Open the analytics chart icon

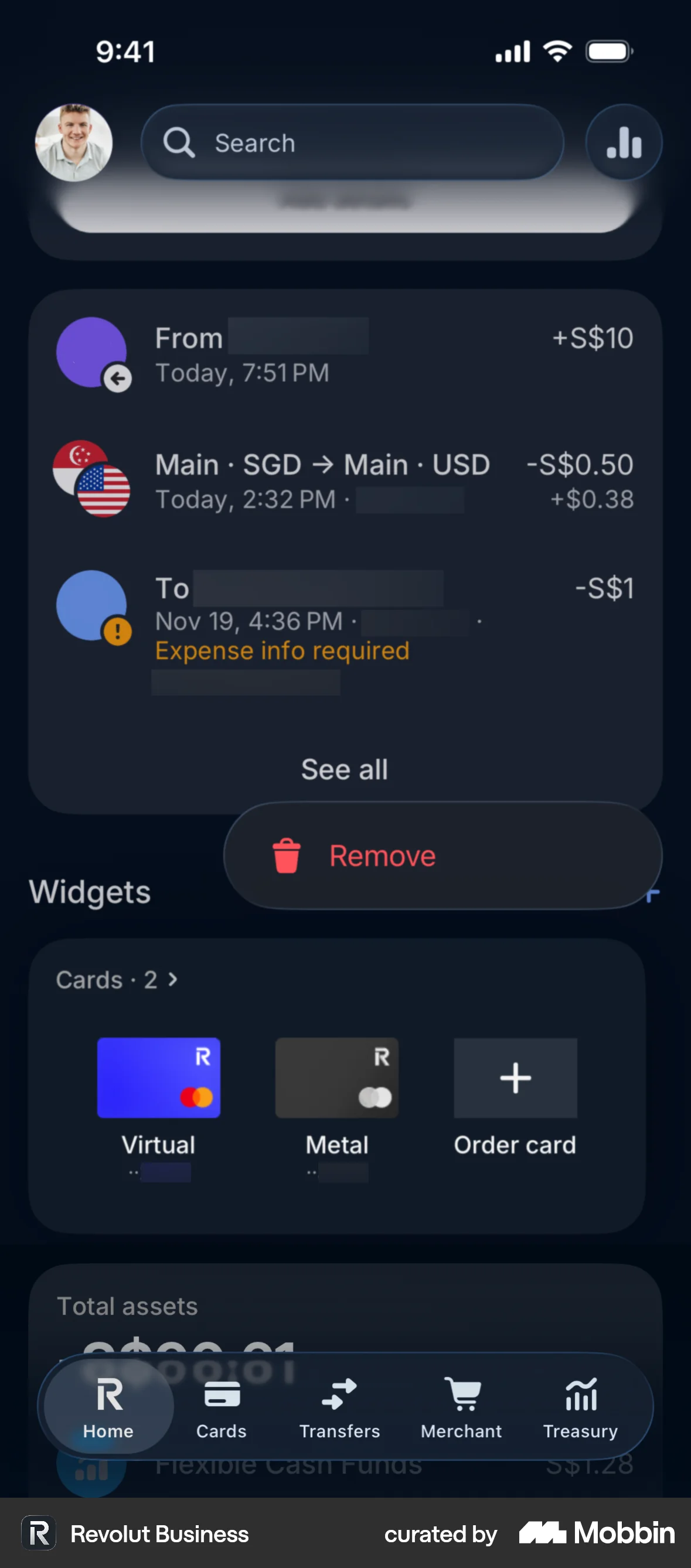(x=624, y=142)
